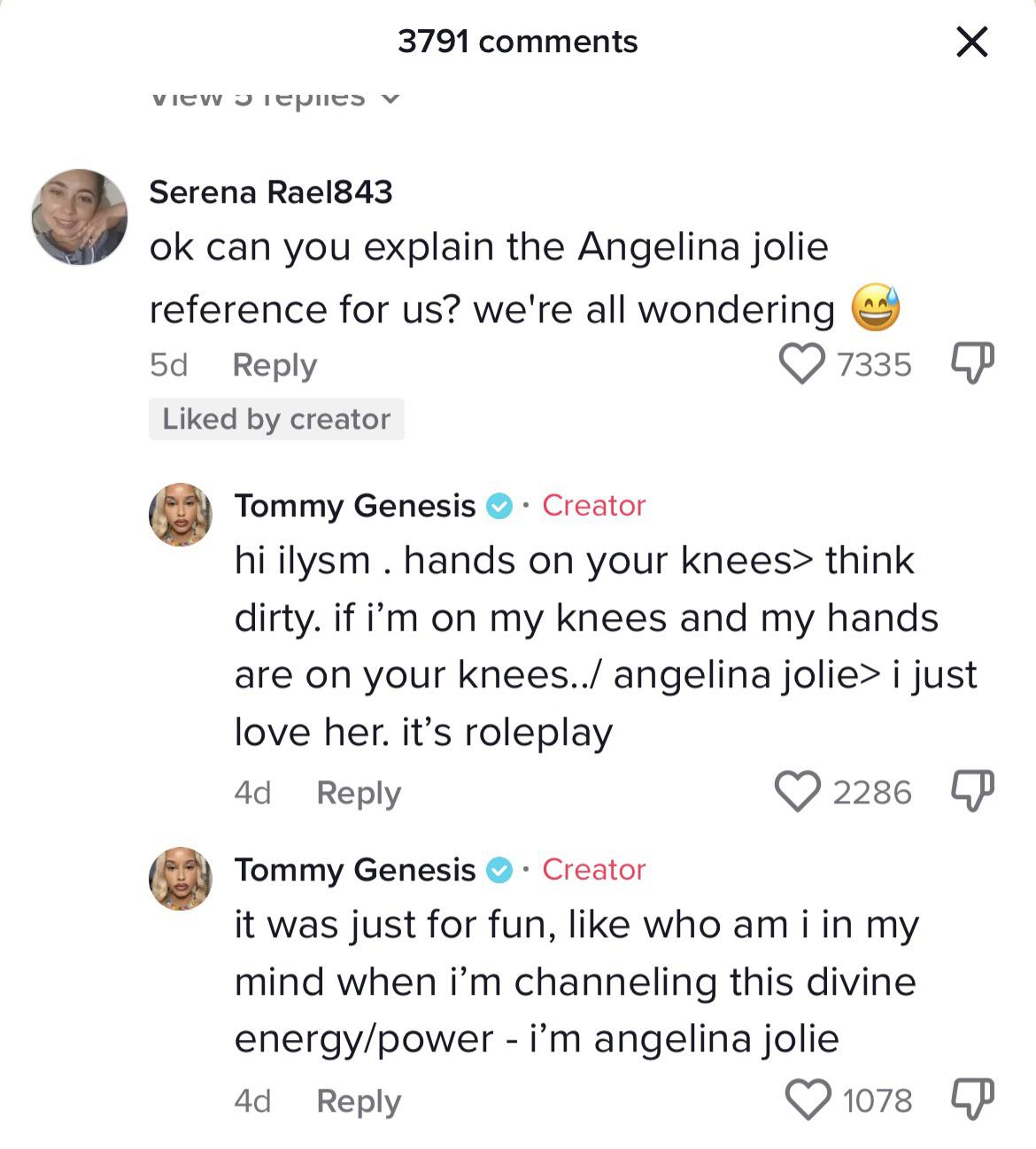This screenshot has height=1149, width=1036.
Task: Open the Creator label on second reply
Action: click(x=593, y=869)
